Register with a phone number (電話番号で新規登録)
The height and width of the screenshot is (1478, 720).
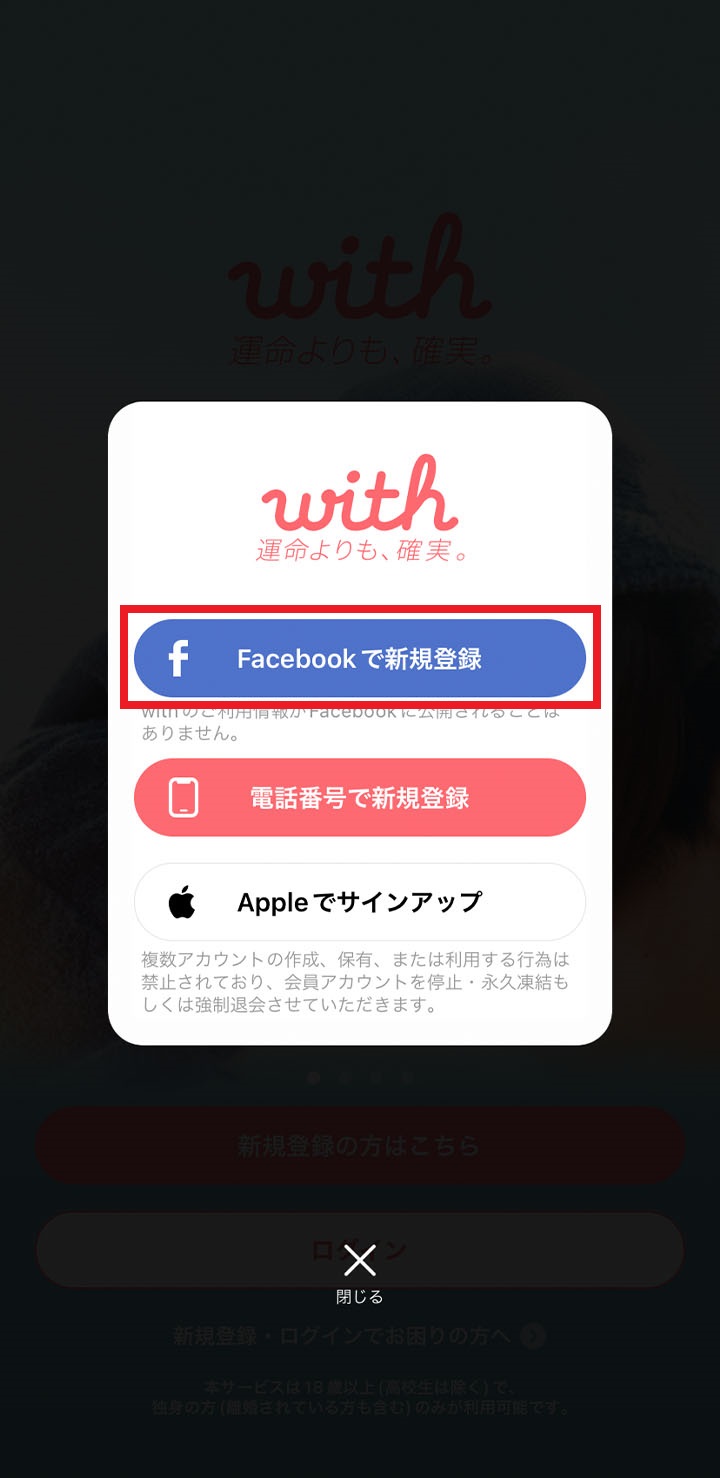[359, 797]
